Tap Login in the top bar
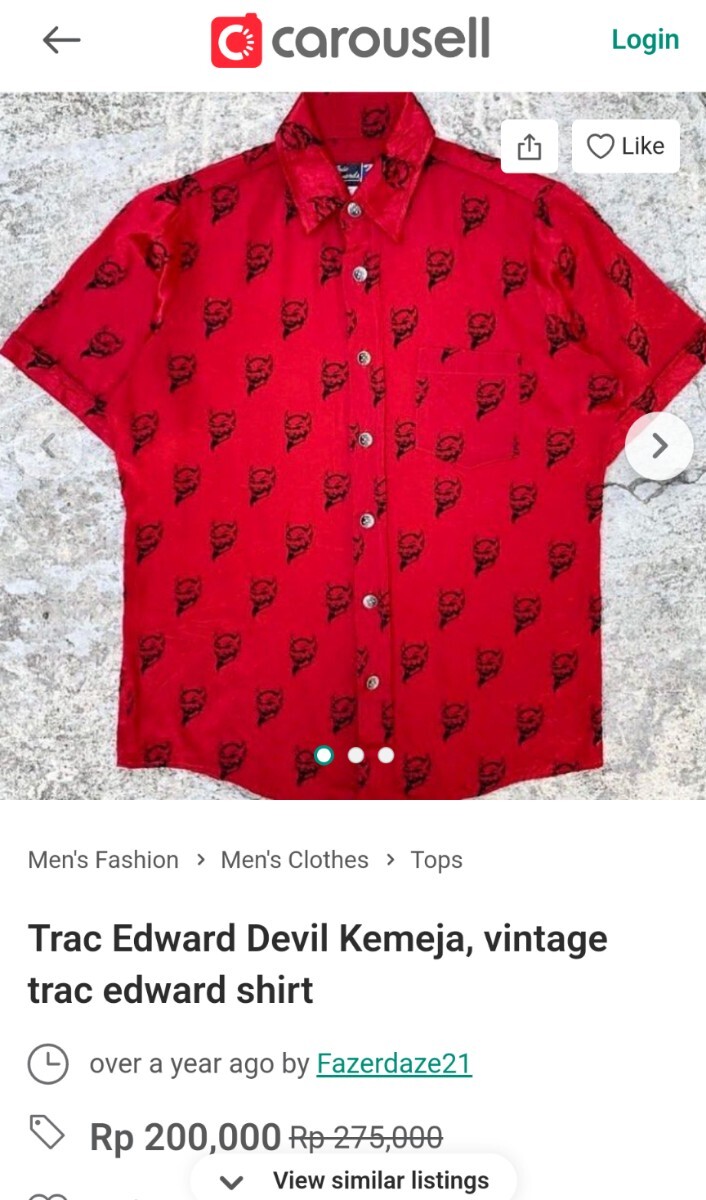706x1200 pixels. [645, 40]
